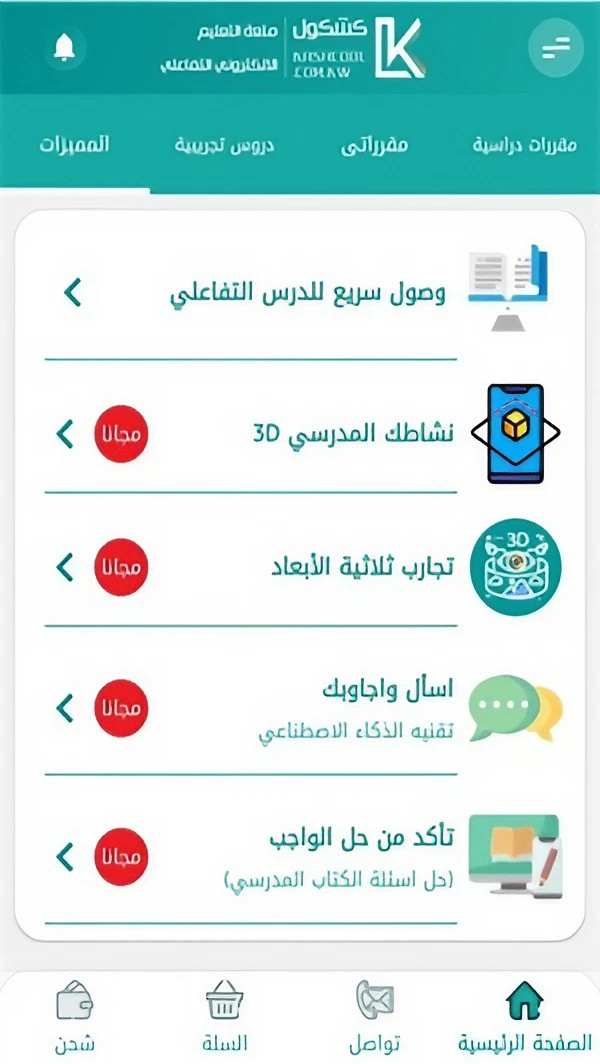Viewport: 600px width, 1064px height.
Task: Open the notifications bell
Action: coord(64,48)
